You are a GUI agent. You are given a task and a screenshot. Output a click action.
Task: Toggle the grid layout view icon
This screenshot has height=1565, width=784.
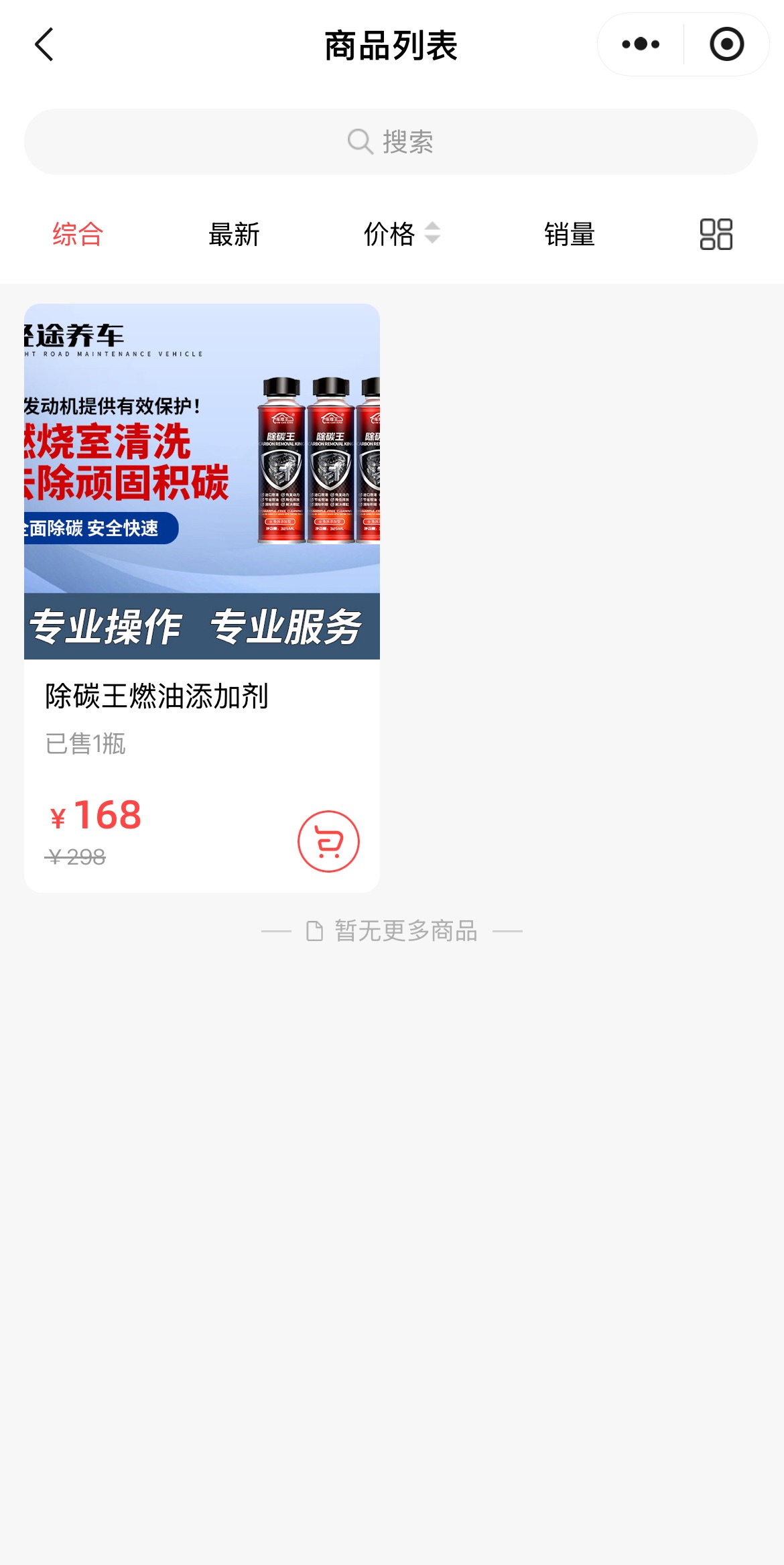point(716,235)
